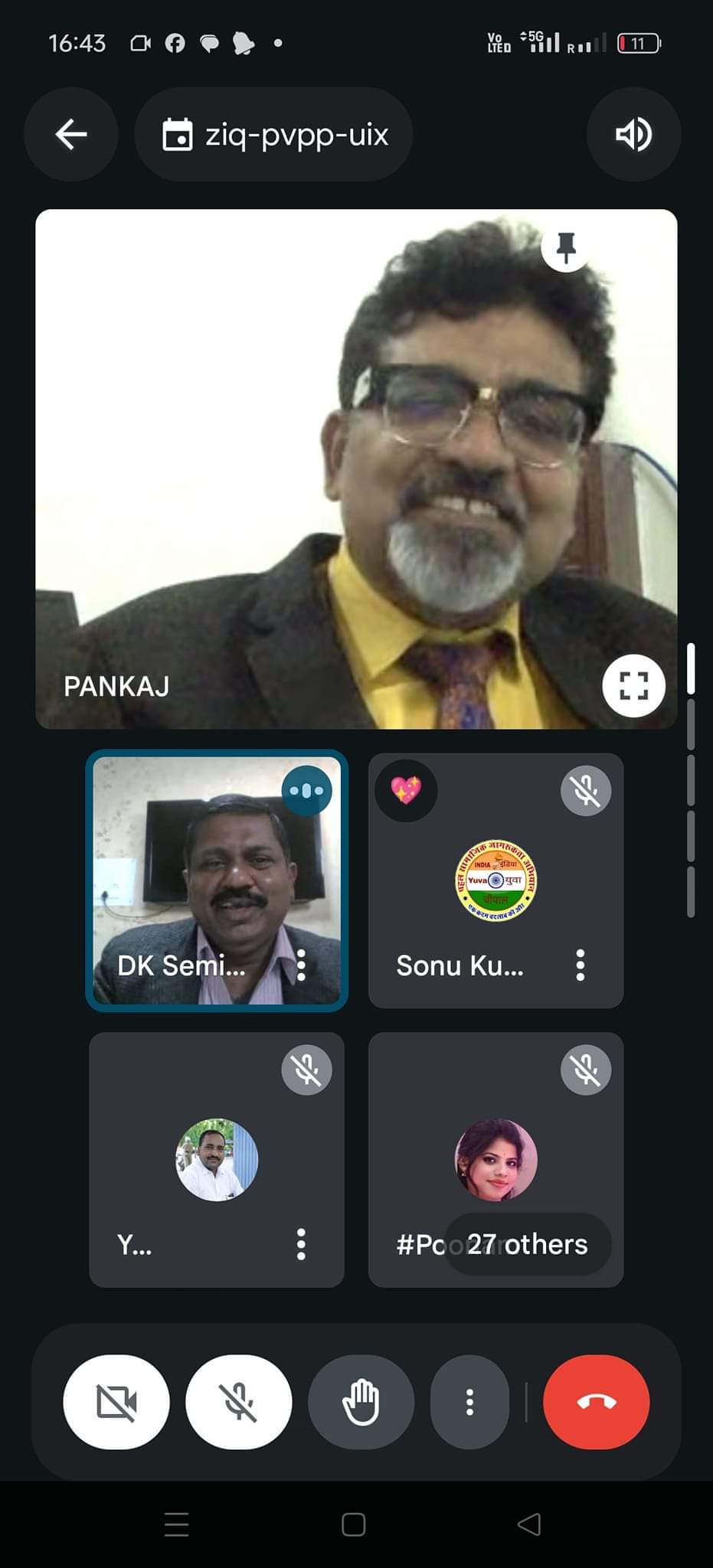This screenshot has height=1568, width=713.
Task: Hang up and leave the call
Action: coord(596,1402)
